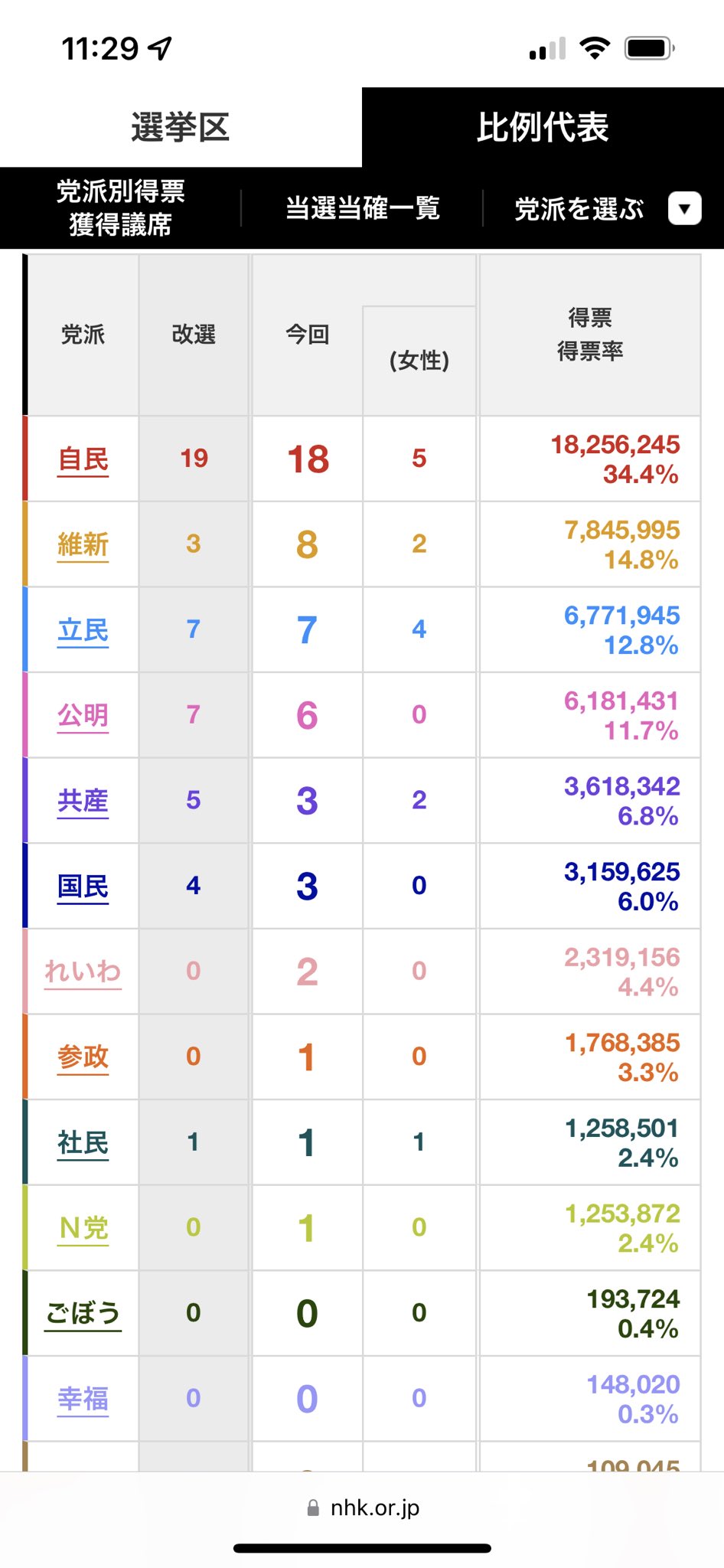Open the 維新 party link
The image size is (724, 1568).
83,544
